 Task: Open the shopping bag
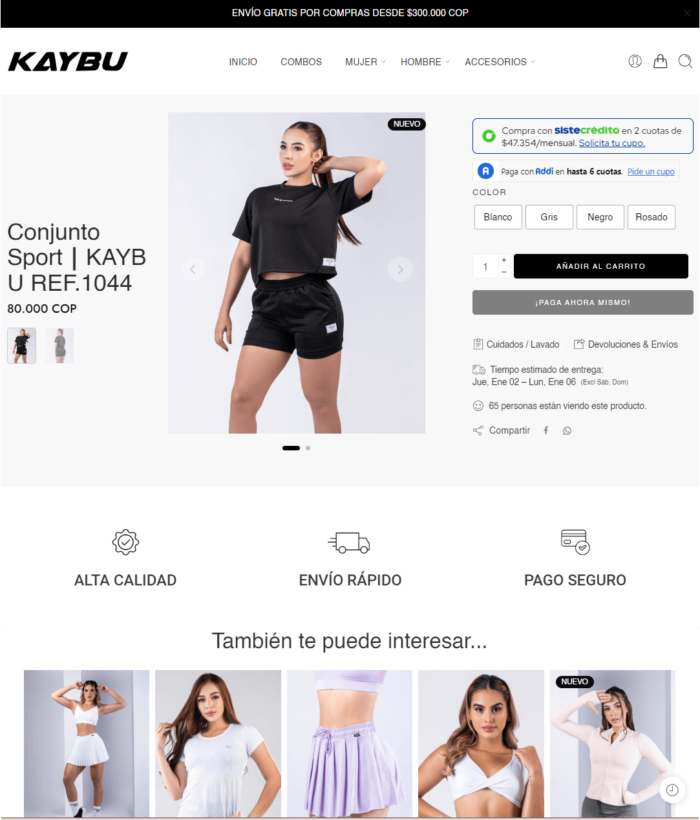(x=660, y=61)
